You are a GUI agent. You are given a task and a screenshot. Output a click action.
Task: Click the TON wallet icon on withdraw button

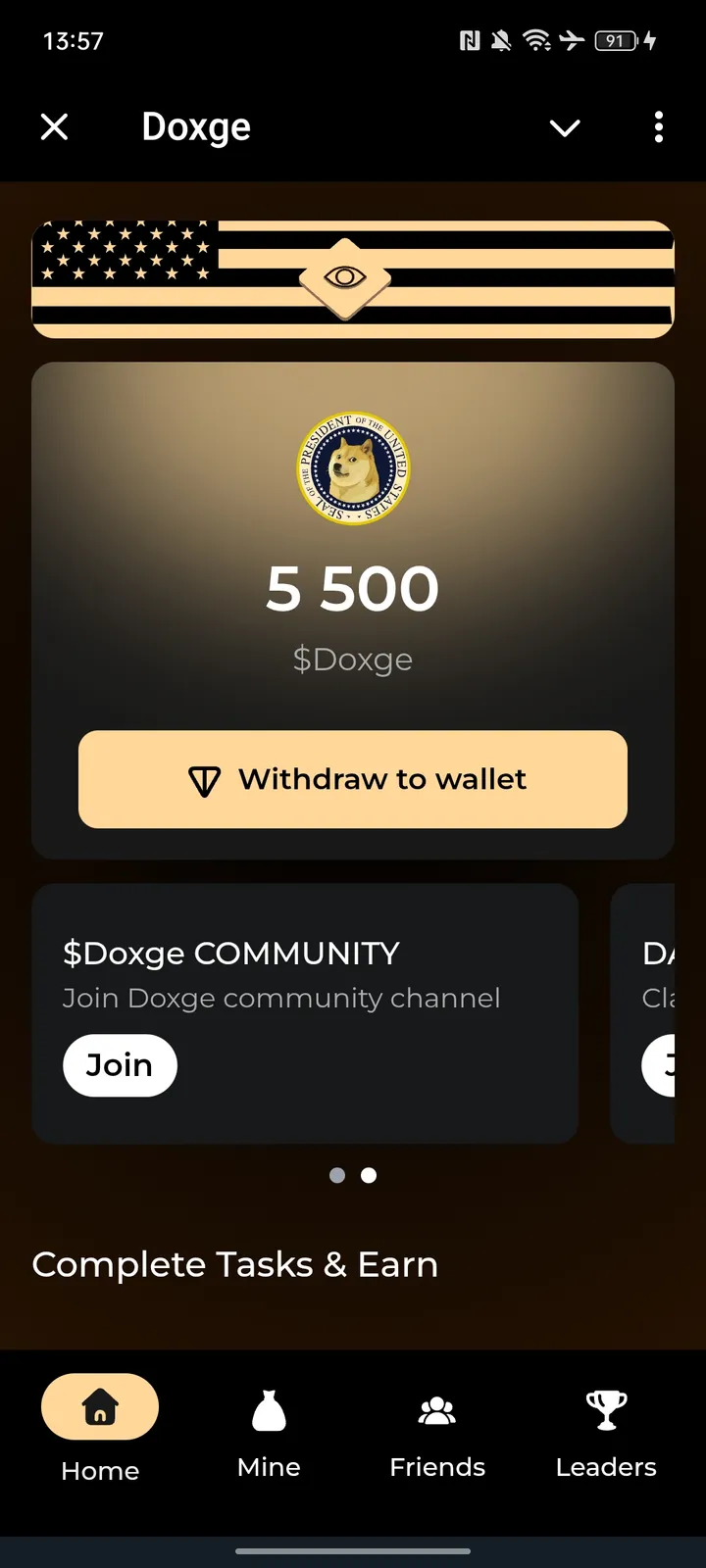[206, 780]
